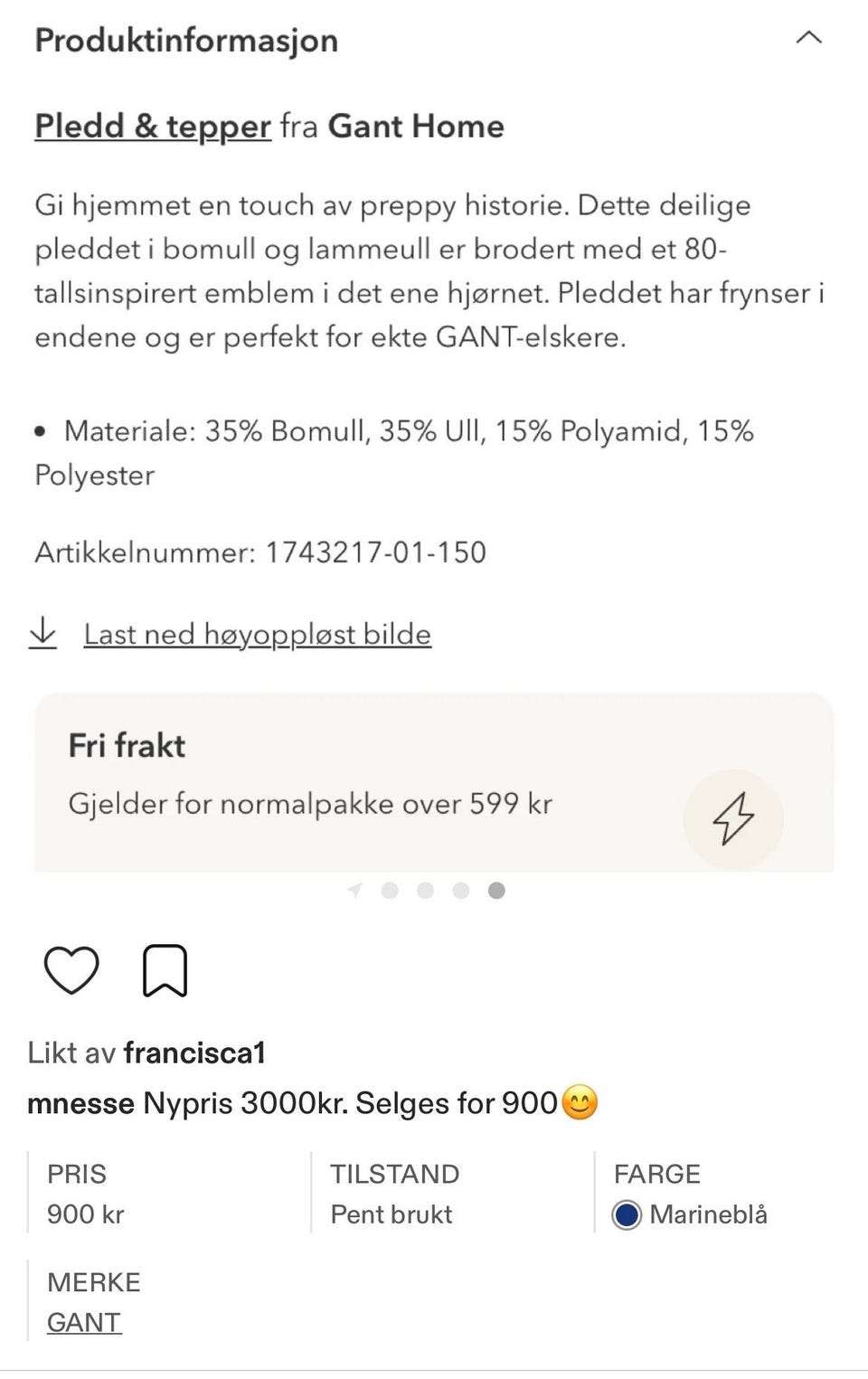This screenshot has height=1379, width=868.
Task: Click the heart icon under the carousel
Action: pos(71,969)
